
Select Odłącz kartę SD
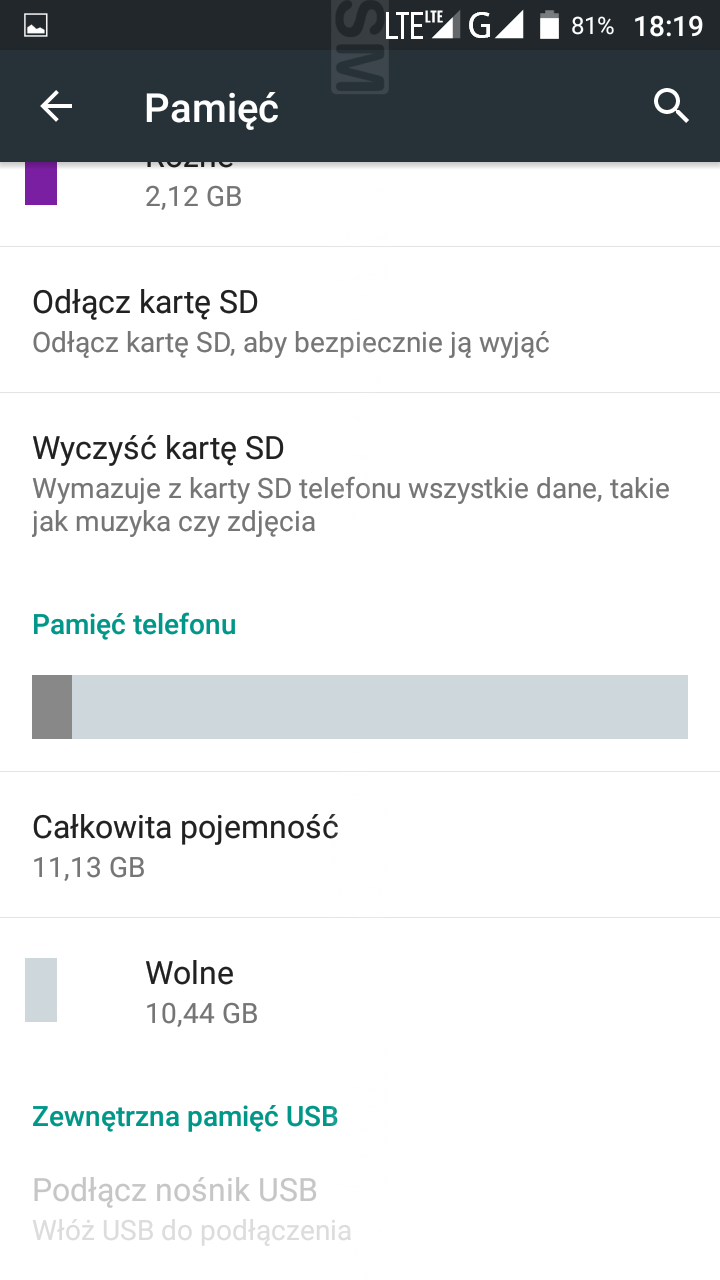click(x=360, y=320)
